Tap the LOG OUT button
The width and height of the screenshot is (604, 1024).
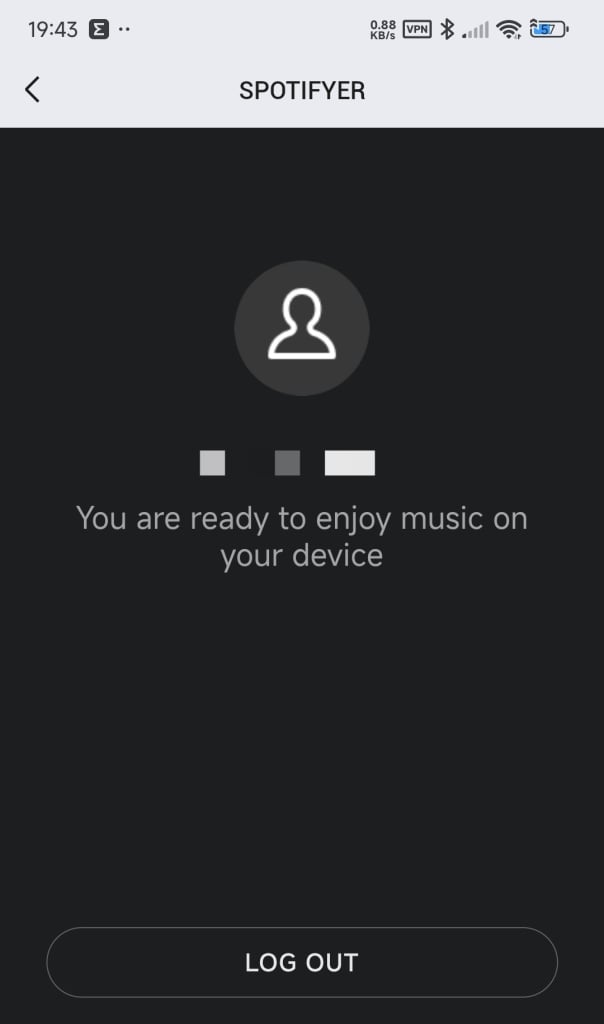coord(302,962)
